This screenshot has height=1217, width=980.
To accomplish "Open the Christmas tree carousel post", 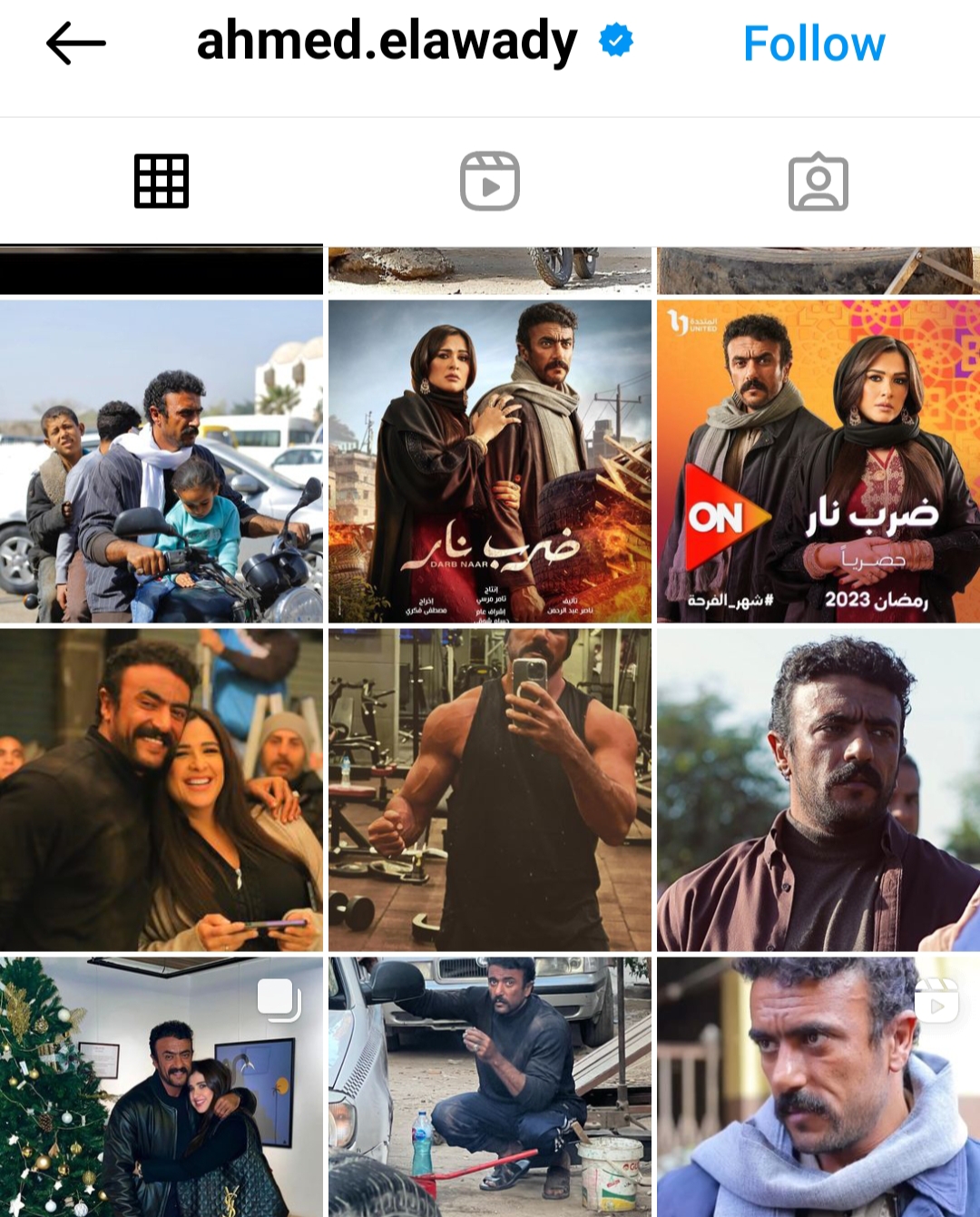I will pos(162,1087).
